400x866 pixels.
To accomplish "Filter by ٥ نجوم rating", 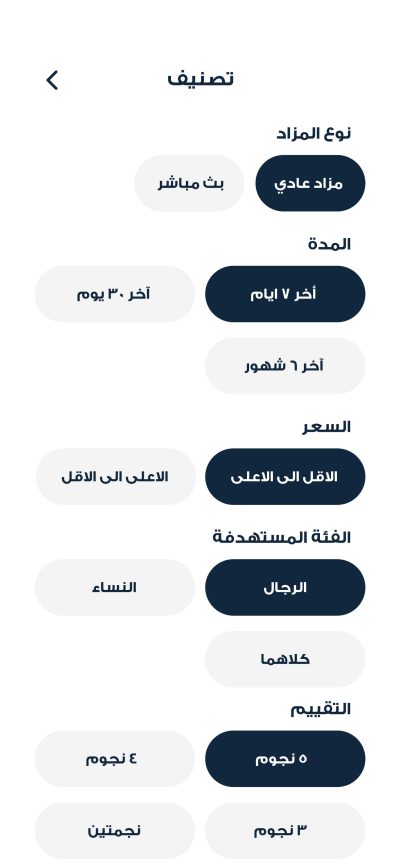I will (285, 759).
